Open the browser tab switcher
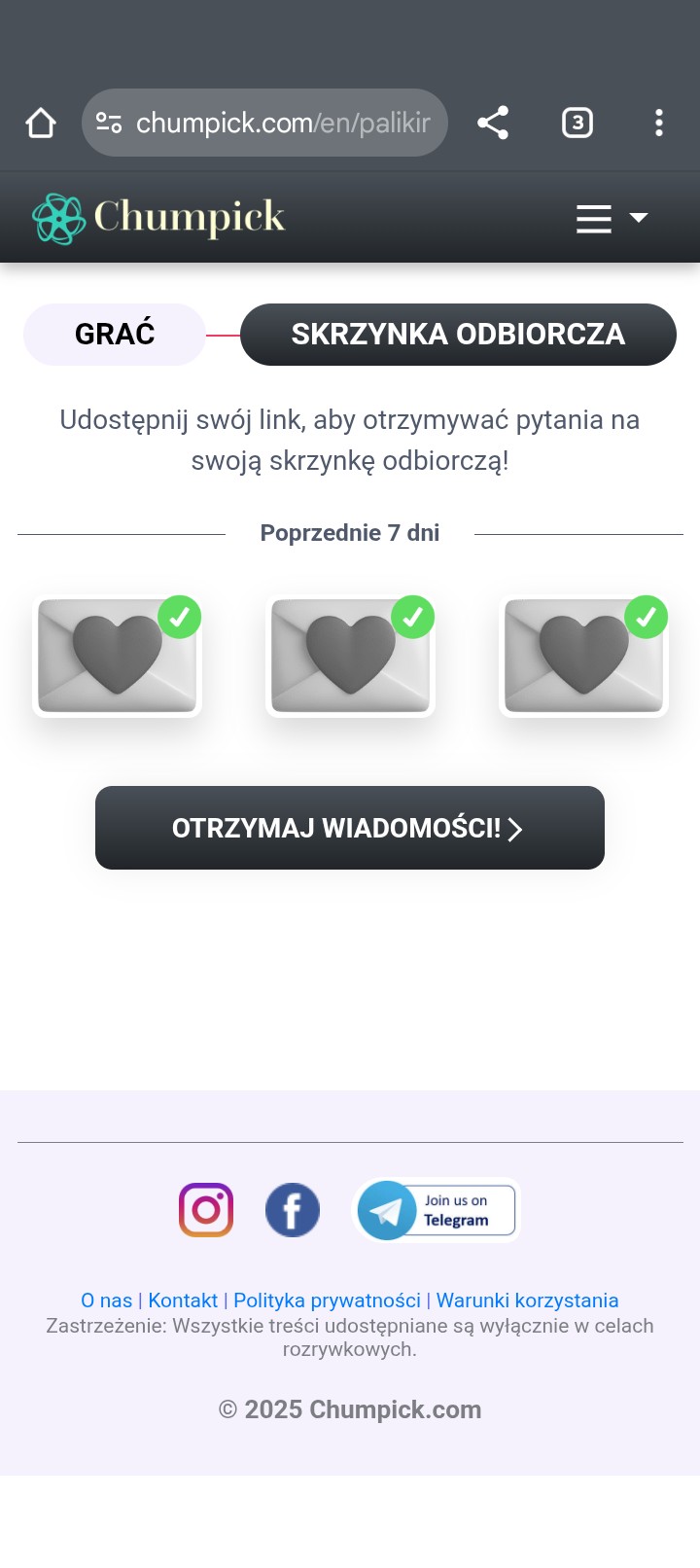The height and width of the screenshot is (1568, 700). pyautogui.click(x=577, y=124)
